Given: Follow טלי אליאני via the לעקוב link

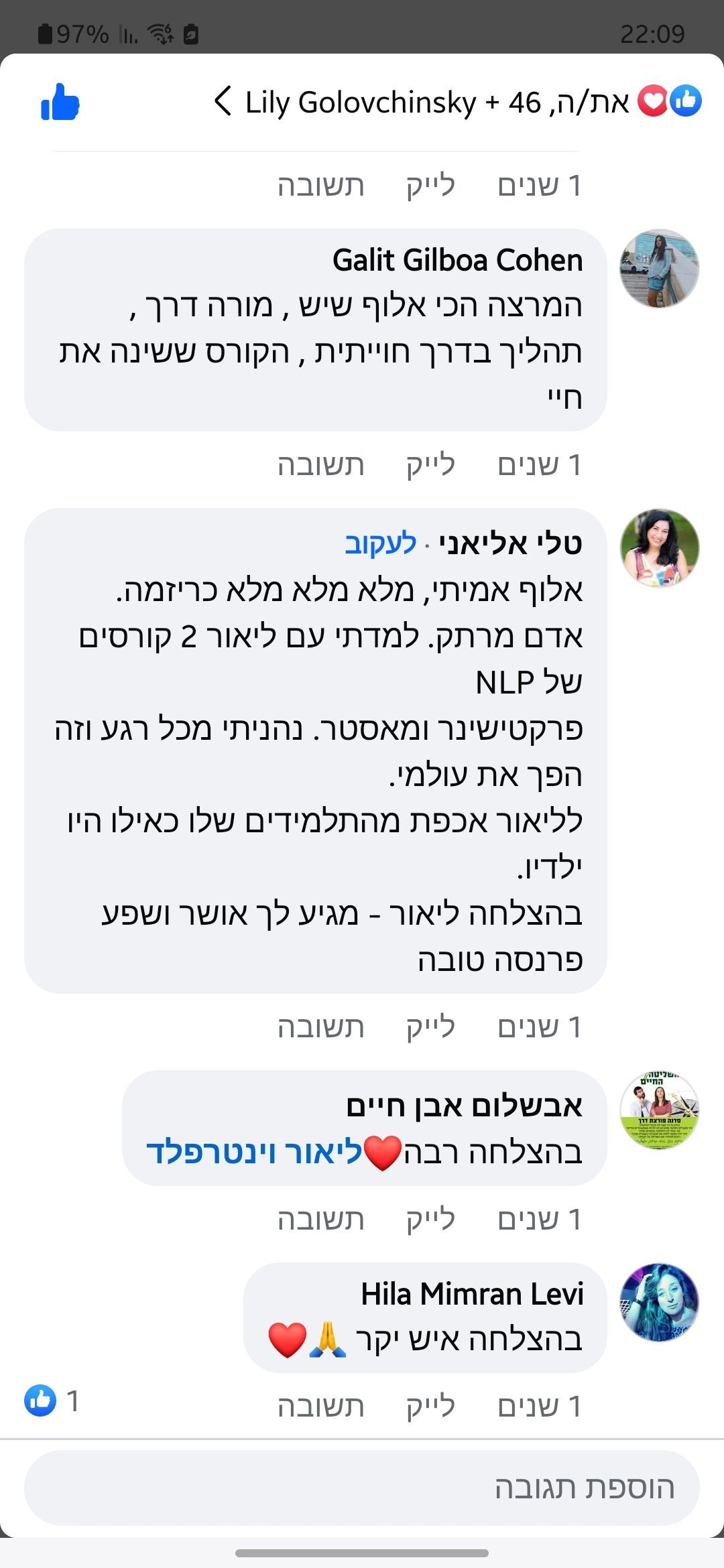Looking at the screenshot, I should pos(380,543).
